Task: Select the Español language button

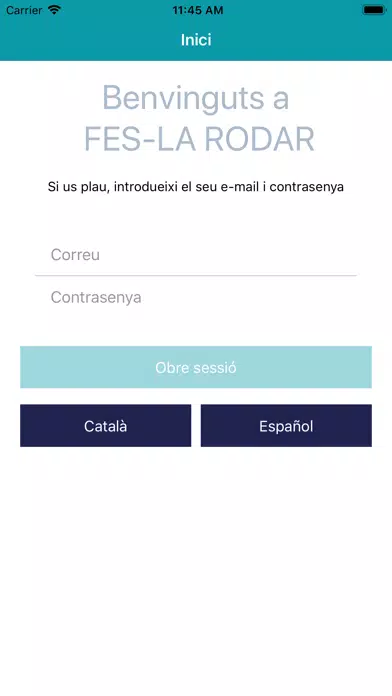Action: [286, 426]
